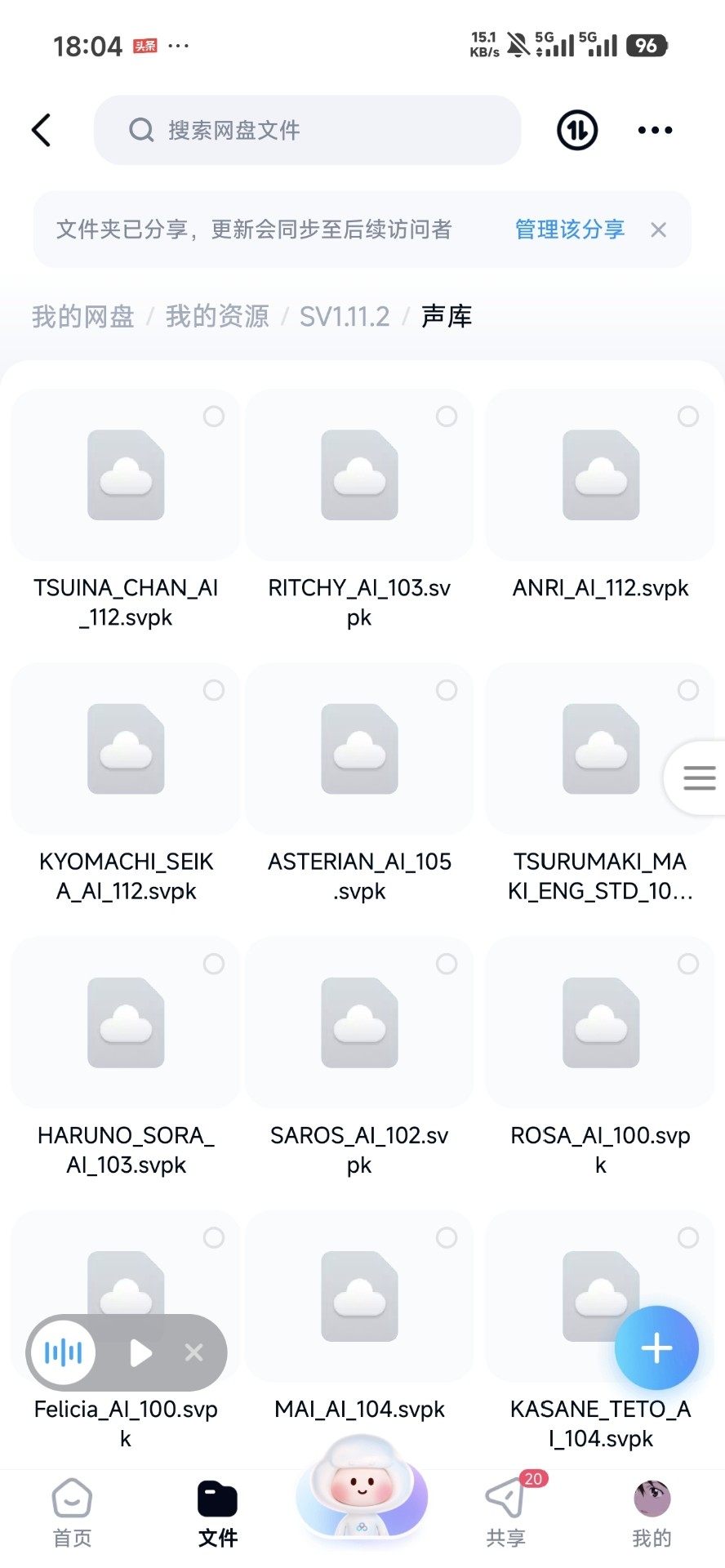Screen dimensions: 725x1568
Task: Navigate to 我的网盘 in the breadcrumb
Action: [x=82, y=316]
